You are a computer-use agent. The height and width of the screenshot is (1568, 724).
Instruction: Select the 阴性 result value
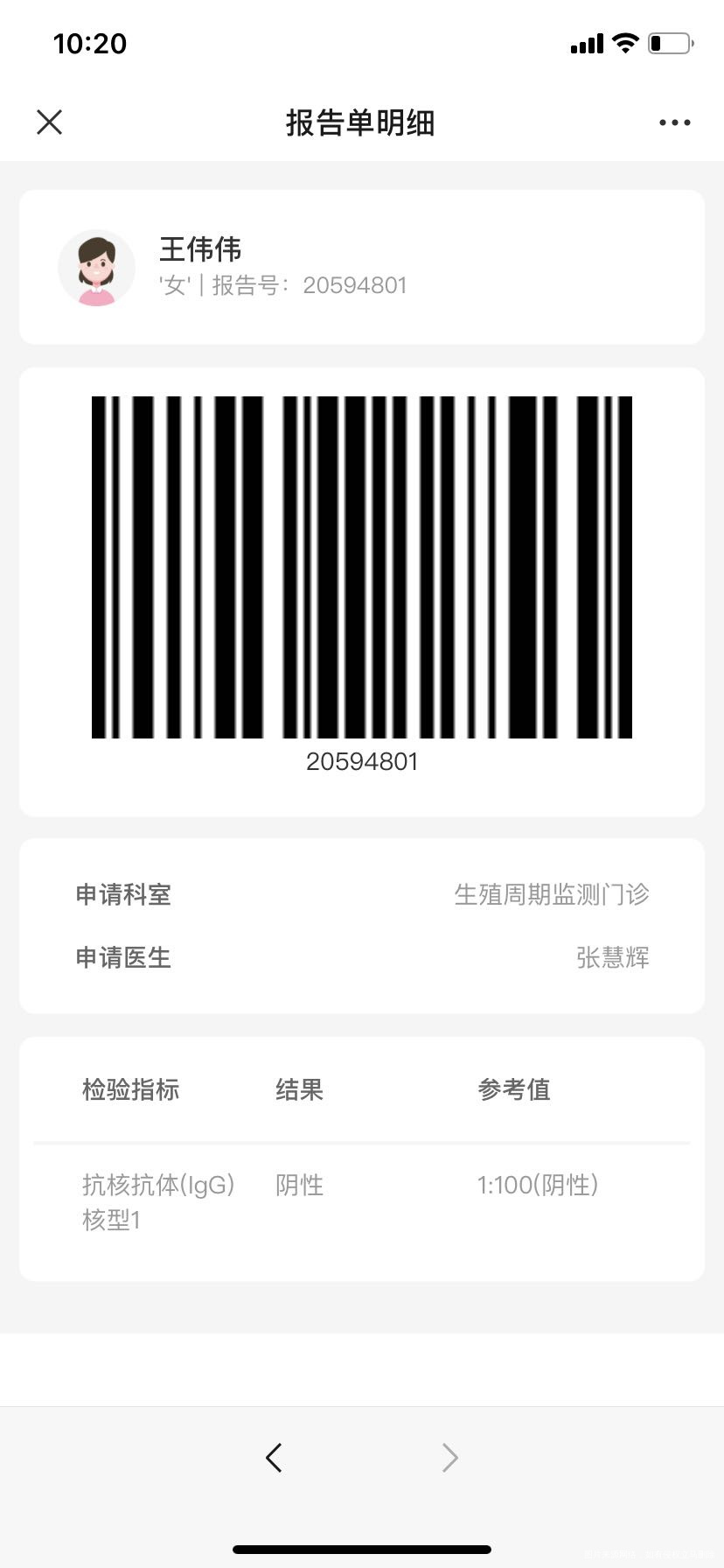pos(299,1185)
